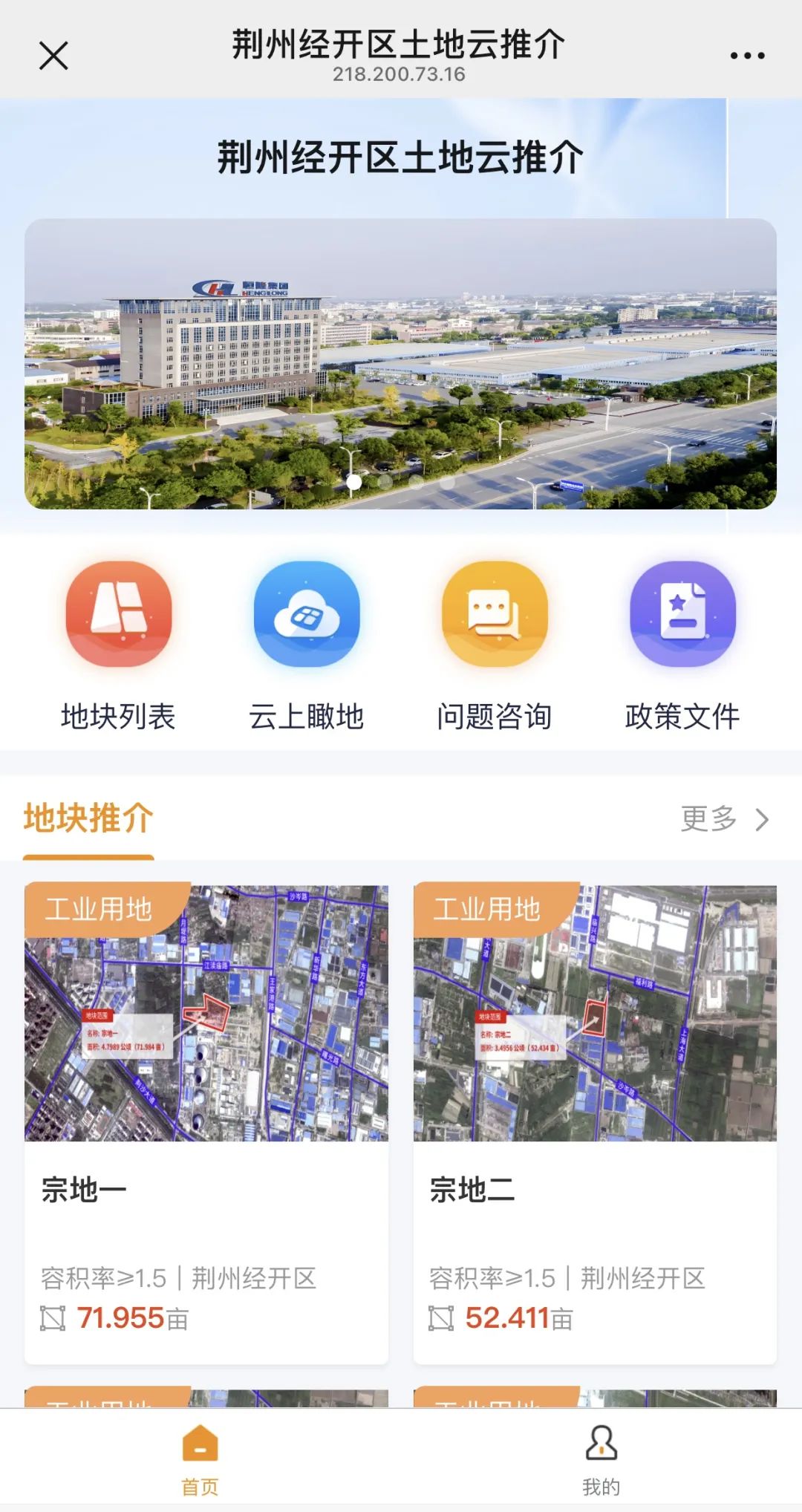802x1512 pixels.
Task: Switch to the 我的 profile tab
Action: 601,1459
